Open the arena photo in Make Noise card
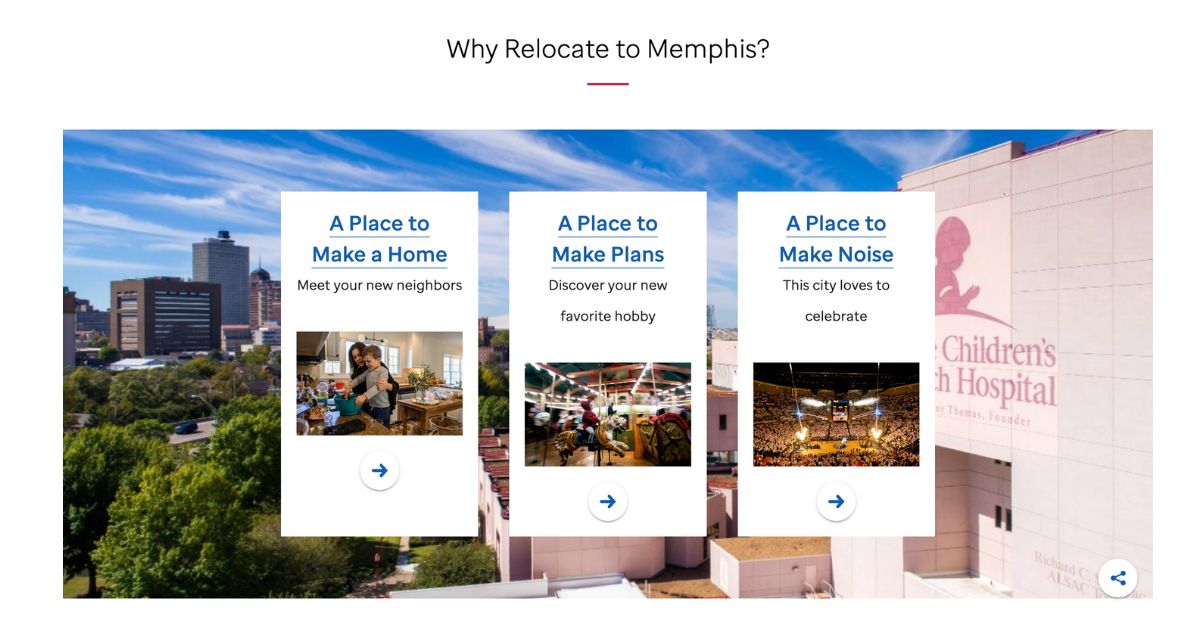Screen dimensions: 1200x630 click(x=836, y=414)
